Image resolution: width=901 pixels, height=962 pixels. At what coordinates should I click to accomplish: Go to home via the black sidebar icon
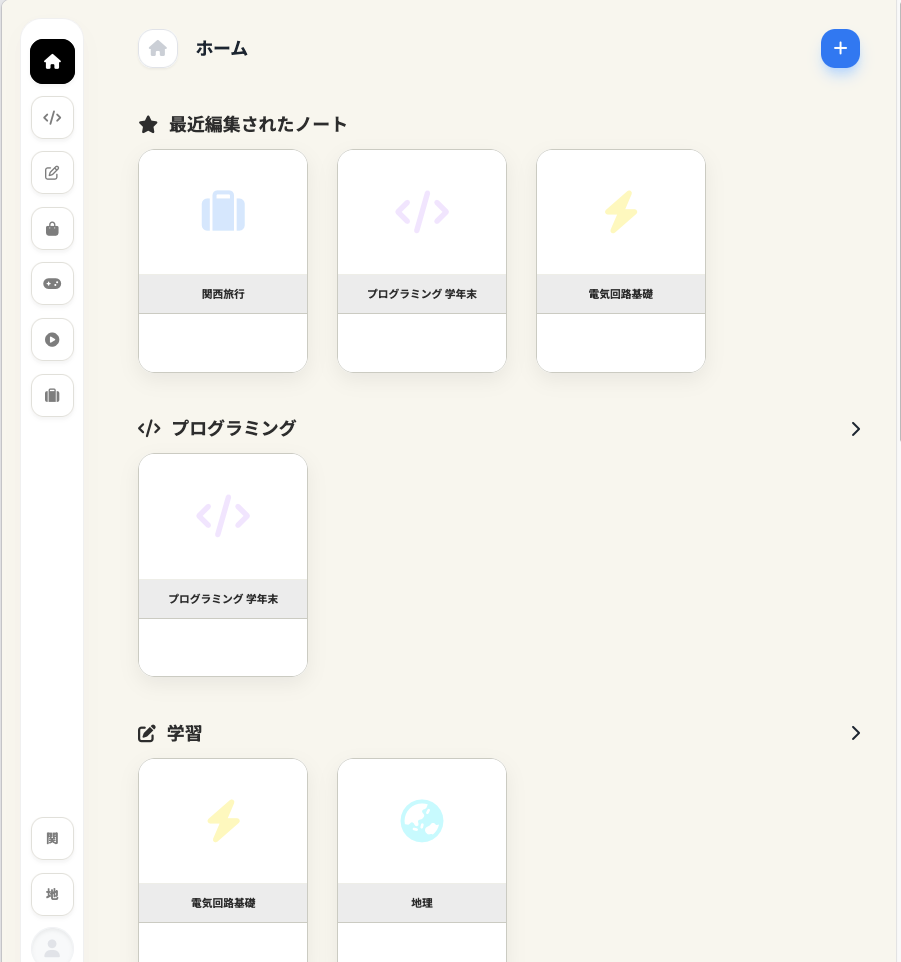coord(52,61)
